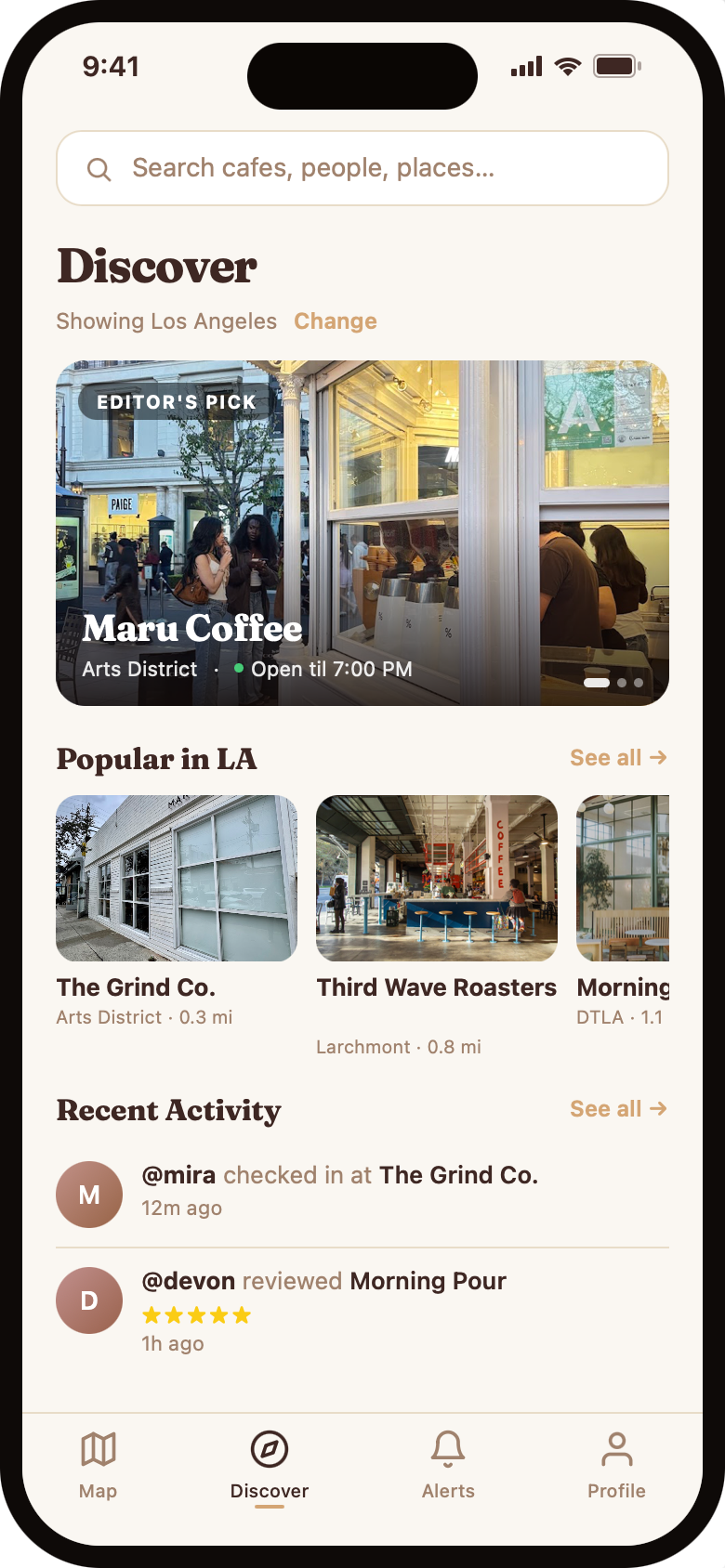Tap @devon's five-star rating
Viewport: 725px width, 1568px height.
tap(196, 1314)
